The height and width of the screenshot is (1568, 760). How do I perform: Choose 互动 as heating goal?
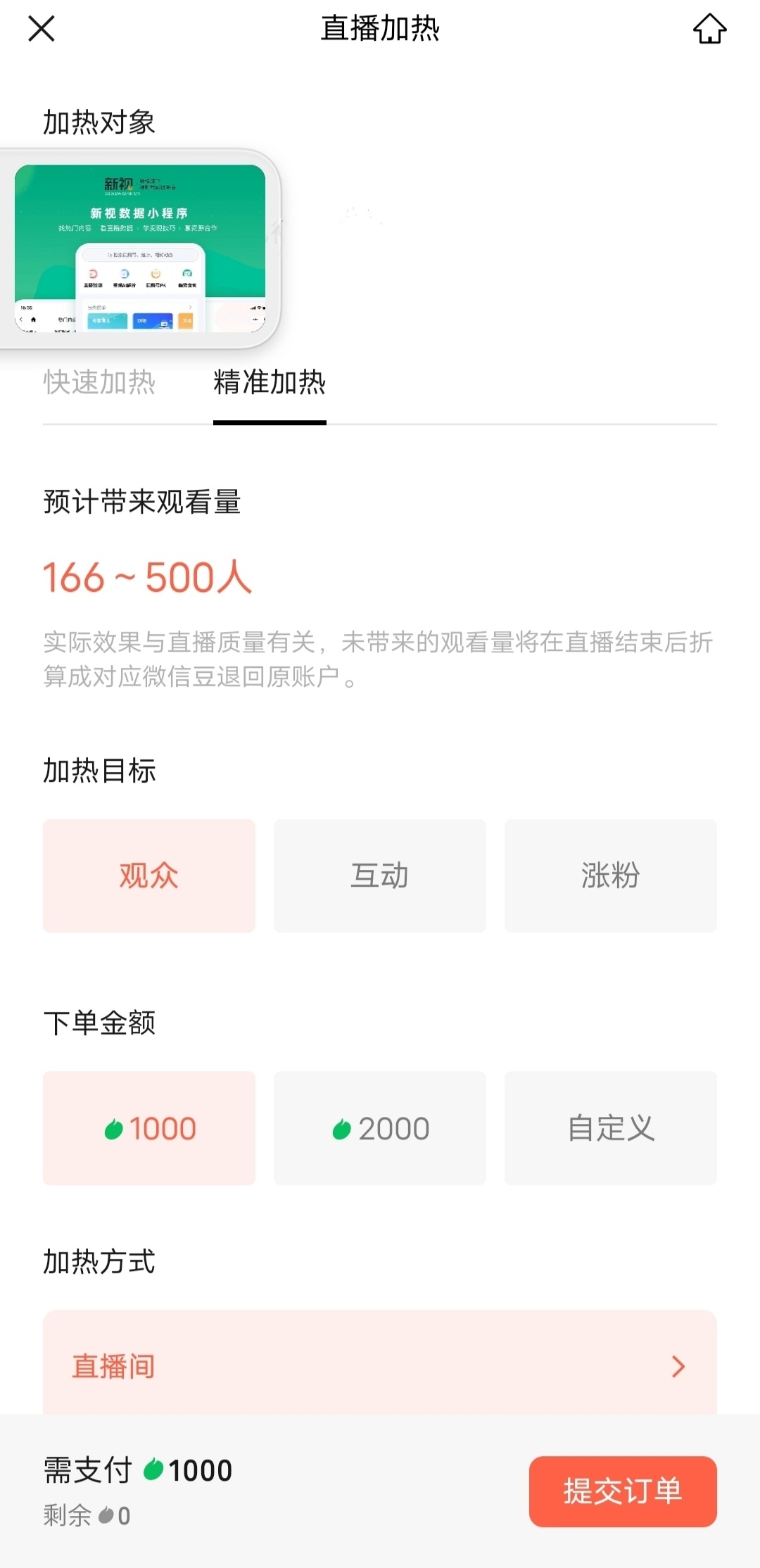[x=380, y=875]
